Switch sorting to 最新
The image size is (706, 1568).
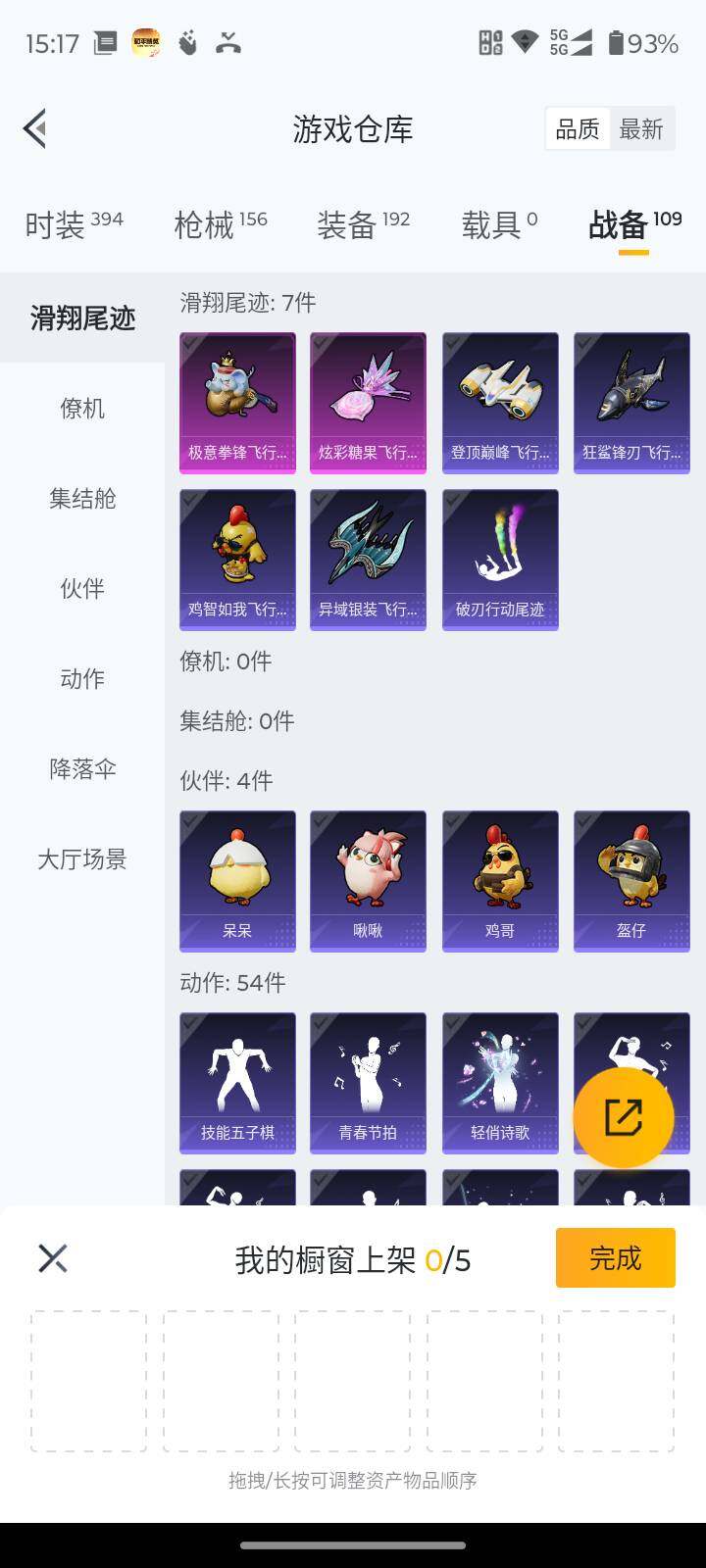(x=642, y=128)
